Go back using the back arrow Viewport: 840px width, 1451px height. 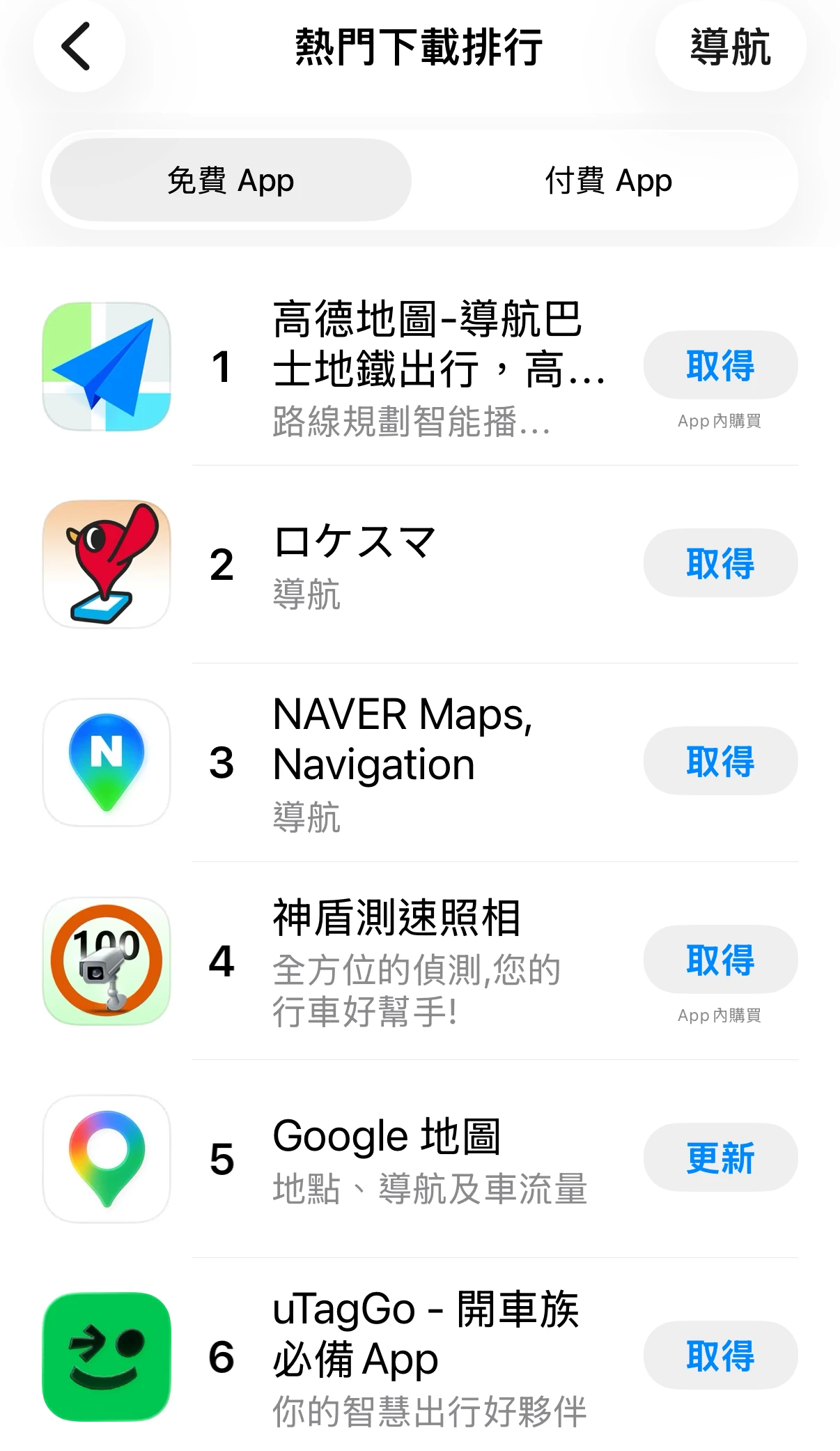78,47
